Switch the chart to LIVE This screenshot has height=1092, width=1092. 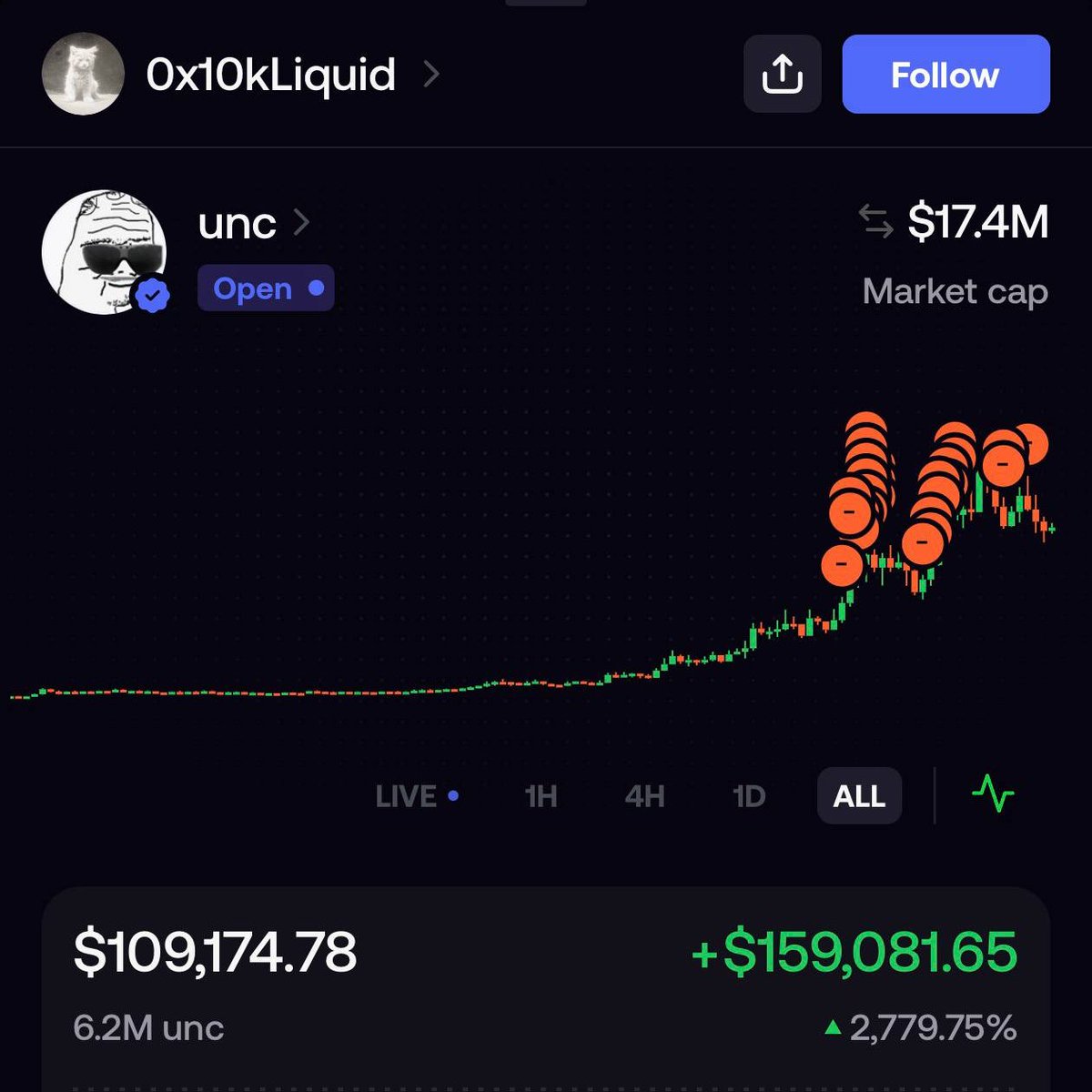[x=417, y=796]
